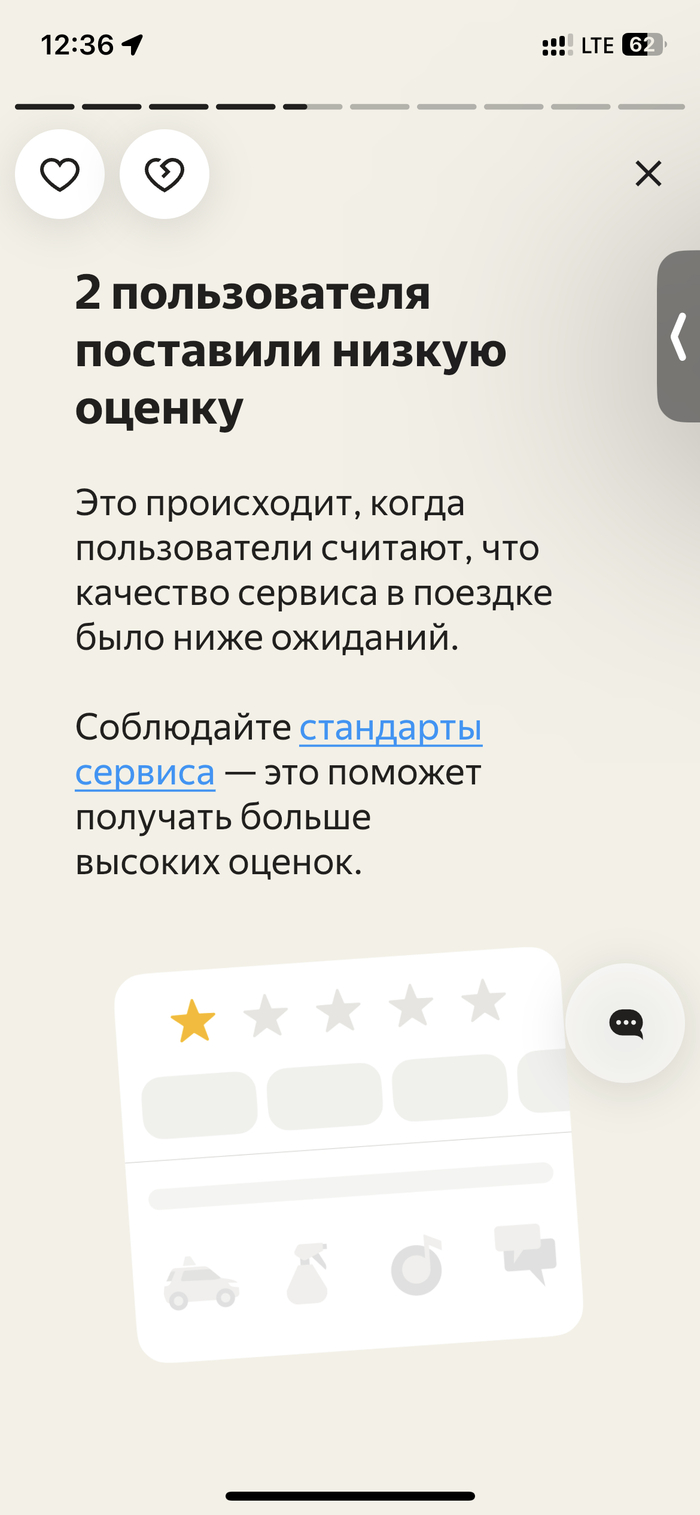This screenshot has height=1515, width=700.
Task: Open the стандарты сервиса link
Action: coord(390,729)
